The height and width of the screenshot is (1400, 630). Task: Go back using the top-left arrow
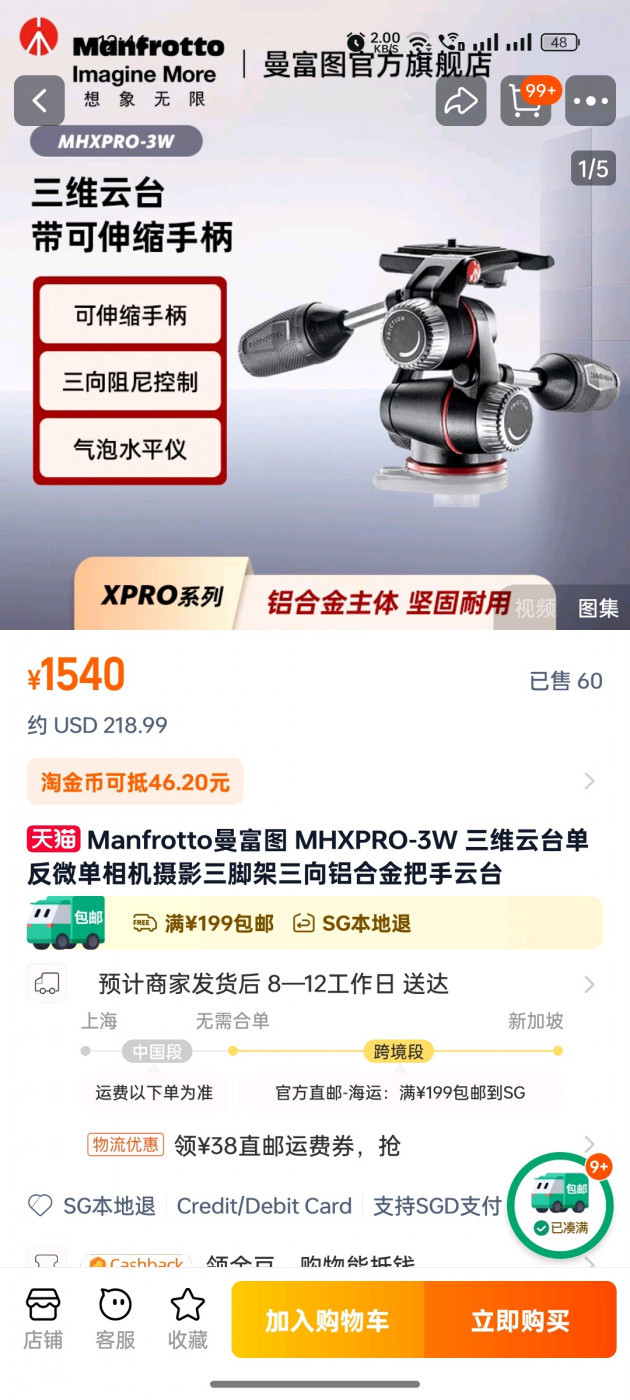[x=39, y=101]
